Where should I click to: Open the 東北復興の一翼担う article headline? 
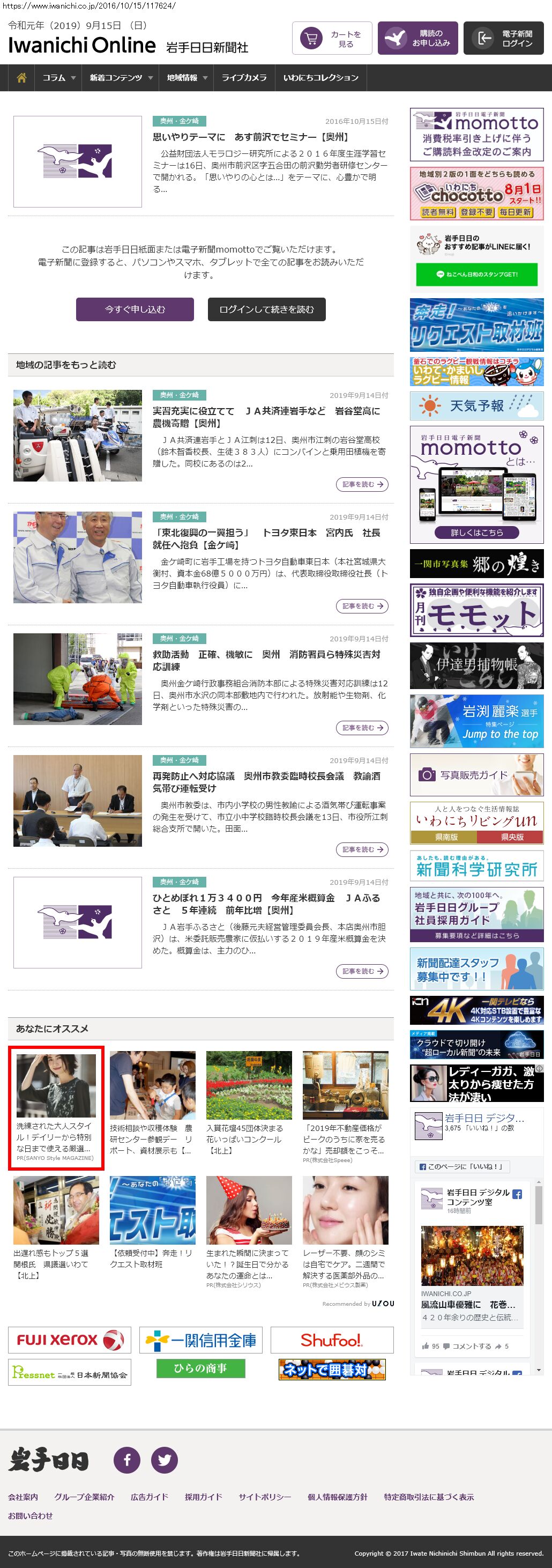[266, 539]
